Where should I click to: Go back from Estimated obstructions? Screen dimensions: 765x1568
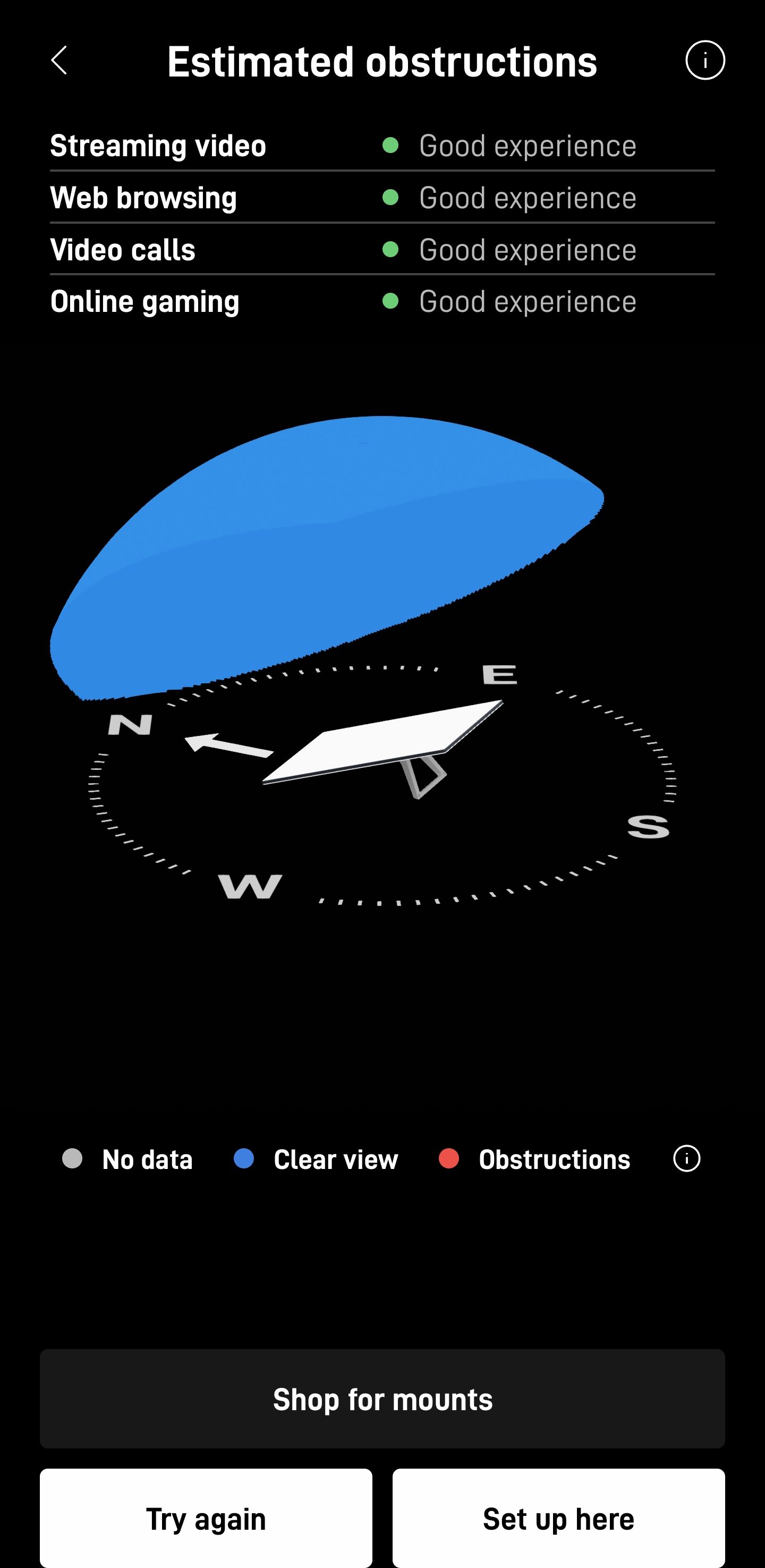[x=59, y=61]
